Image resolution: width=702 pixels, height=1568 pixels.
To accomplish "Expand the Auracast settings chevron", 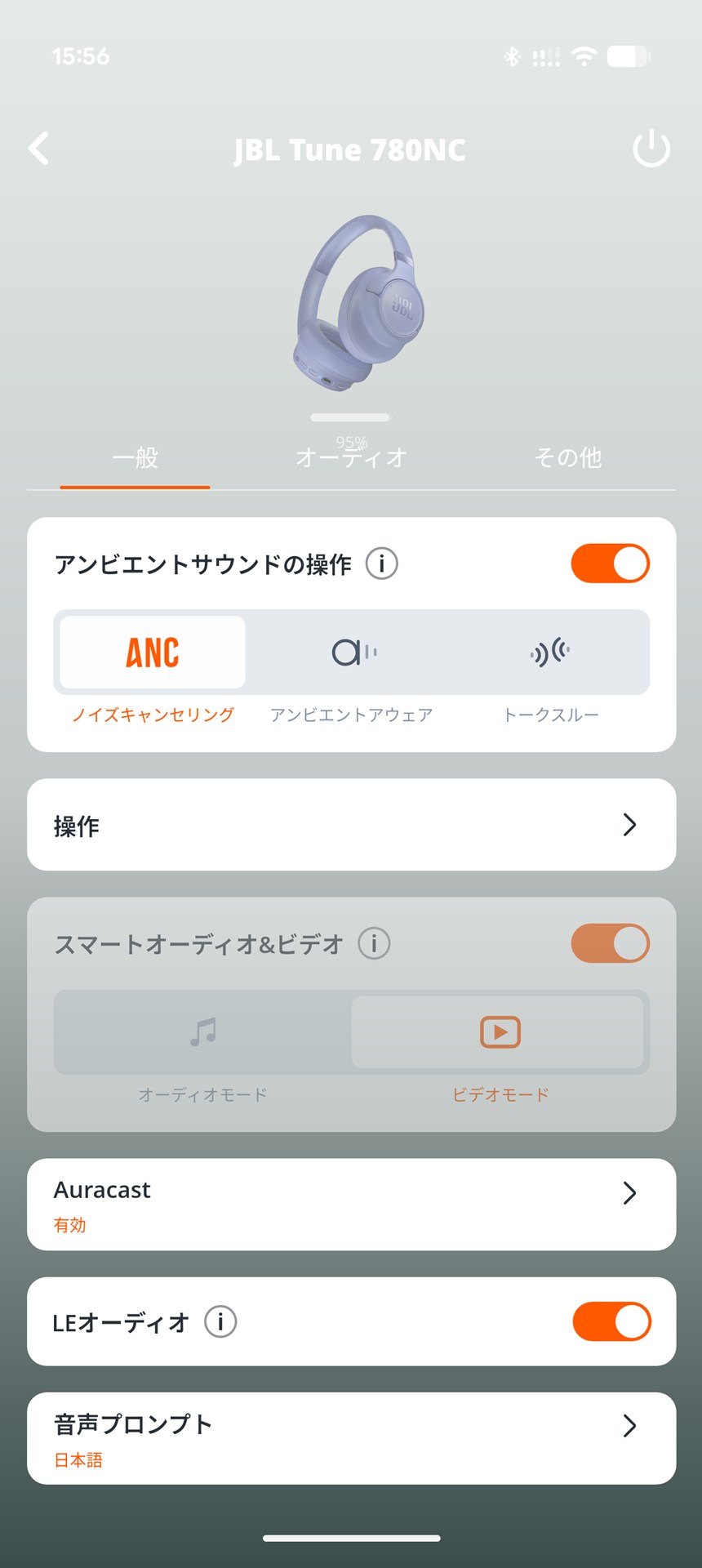I will point(629,1193).
